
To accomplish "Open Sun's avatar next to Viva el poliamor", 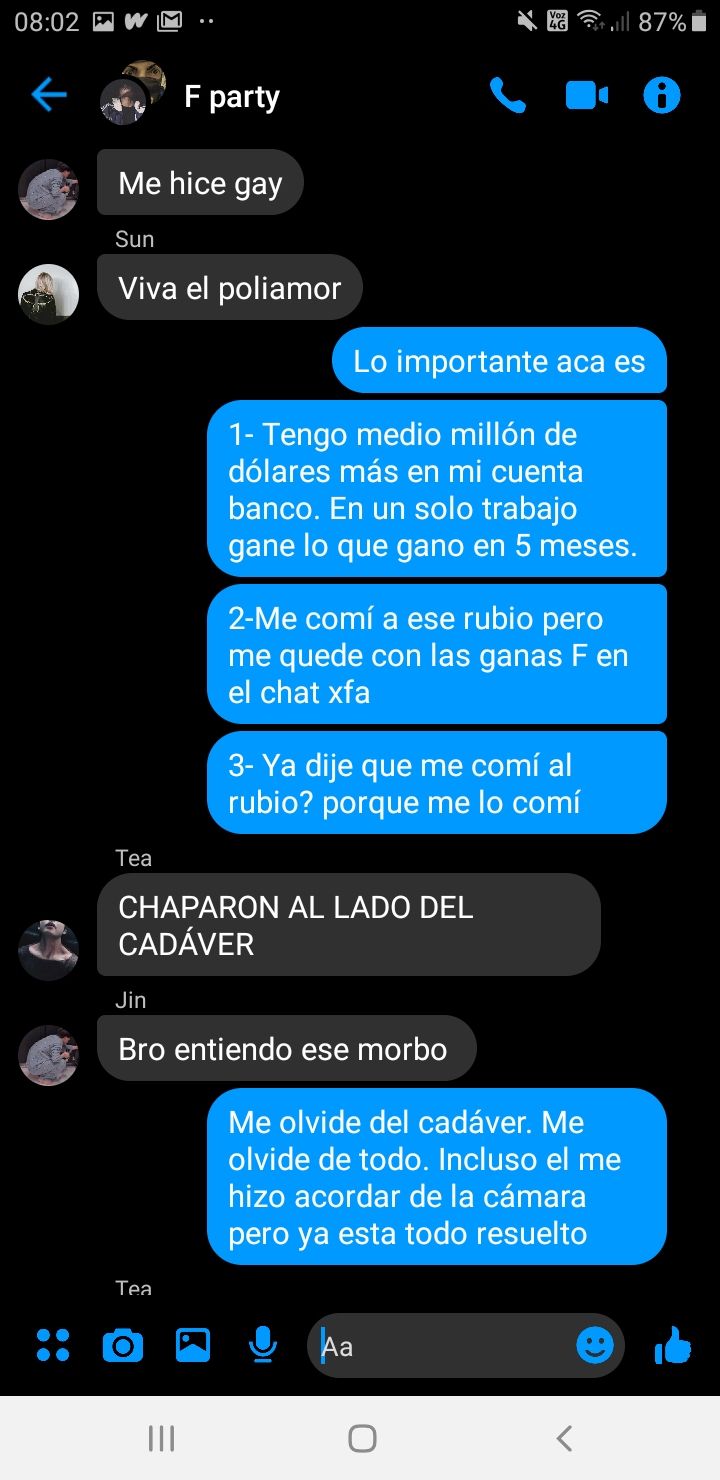I will [x=49, y=294].
